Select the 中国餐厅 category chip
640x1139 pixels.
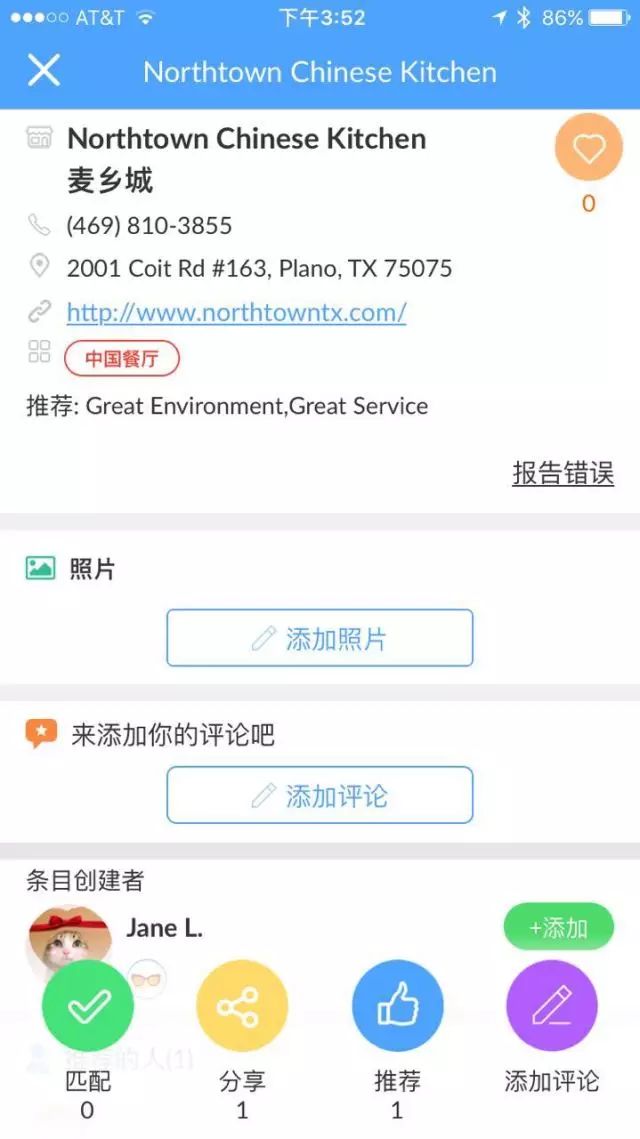(121, 358)
